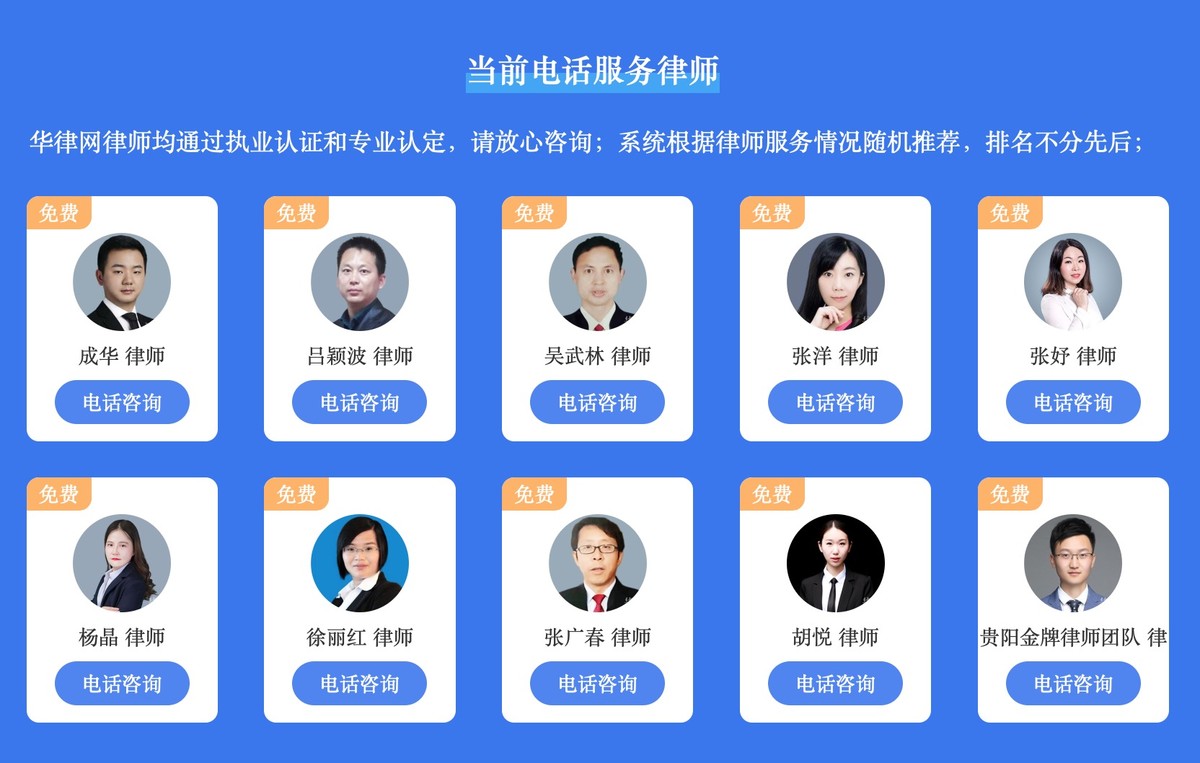This screenshot has width=1200, height=763.
Task: Open 张洋 律师's profile photo
Action: [x=835, y=282]
